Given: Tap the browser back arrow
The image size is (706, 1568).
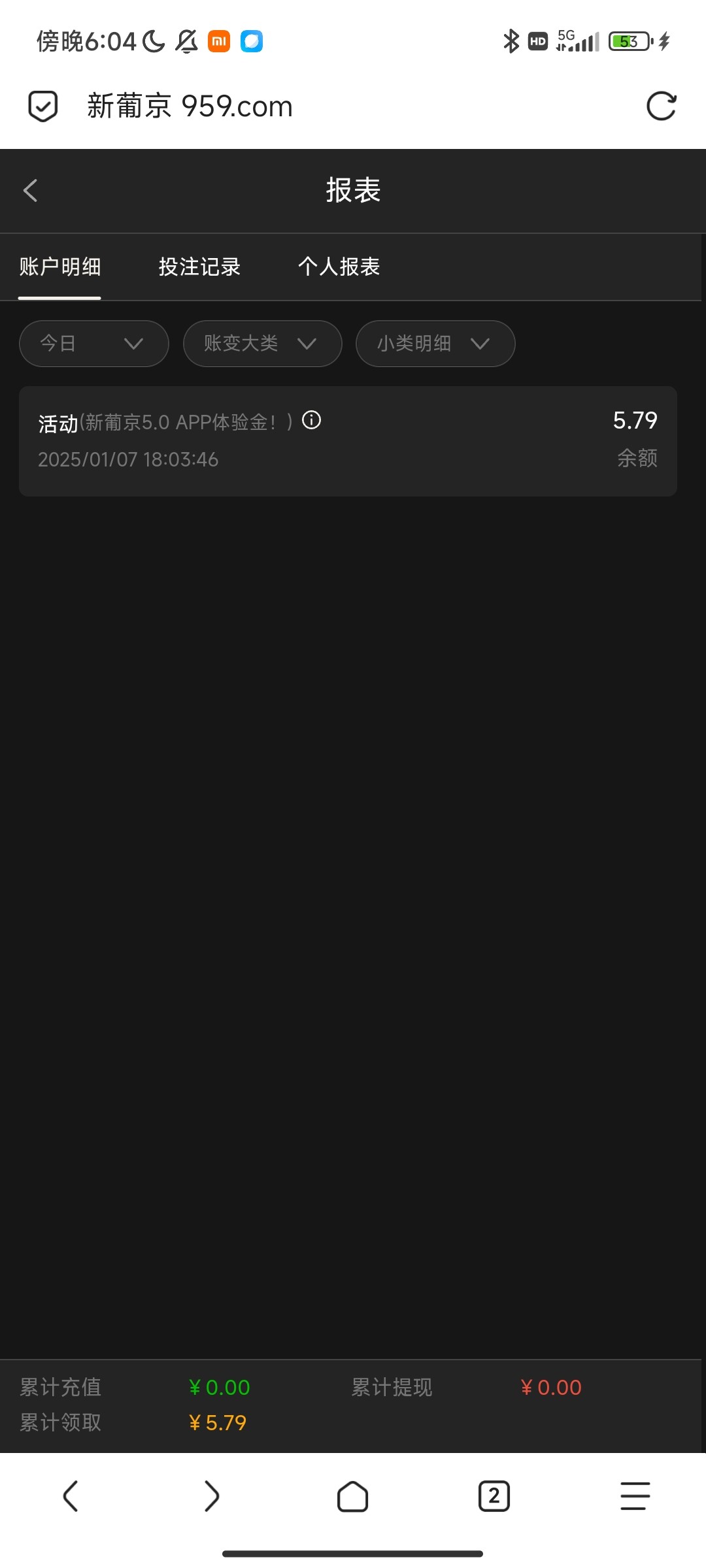Looking at the screenshot, I should coord(71,1496).
